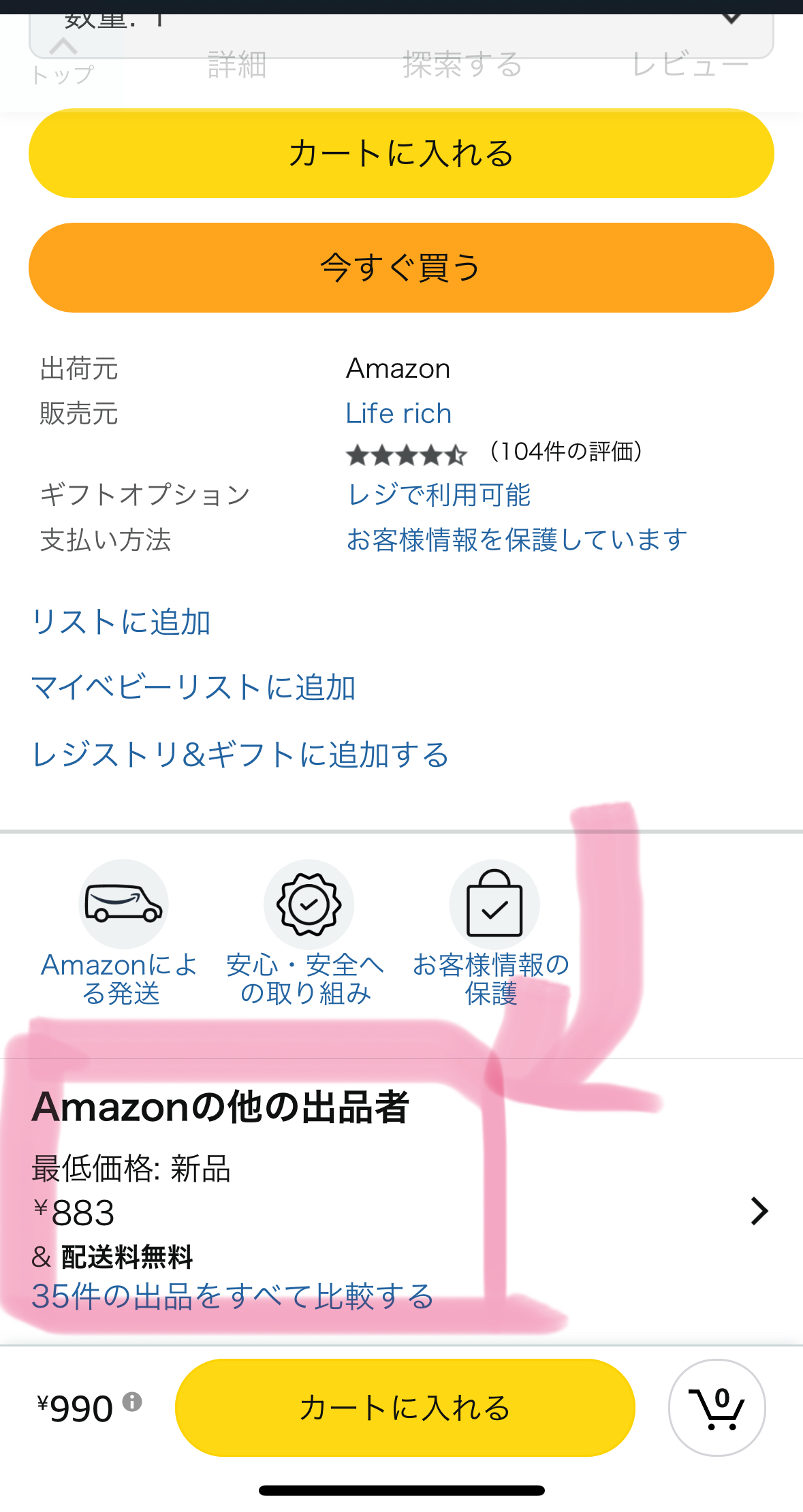Add item via リストに追加

121,622
